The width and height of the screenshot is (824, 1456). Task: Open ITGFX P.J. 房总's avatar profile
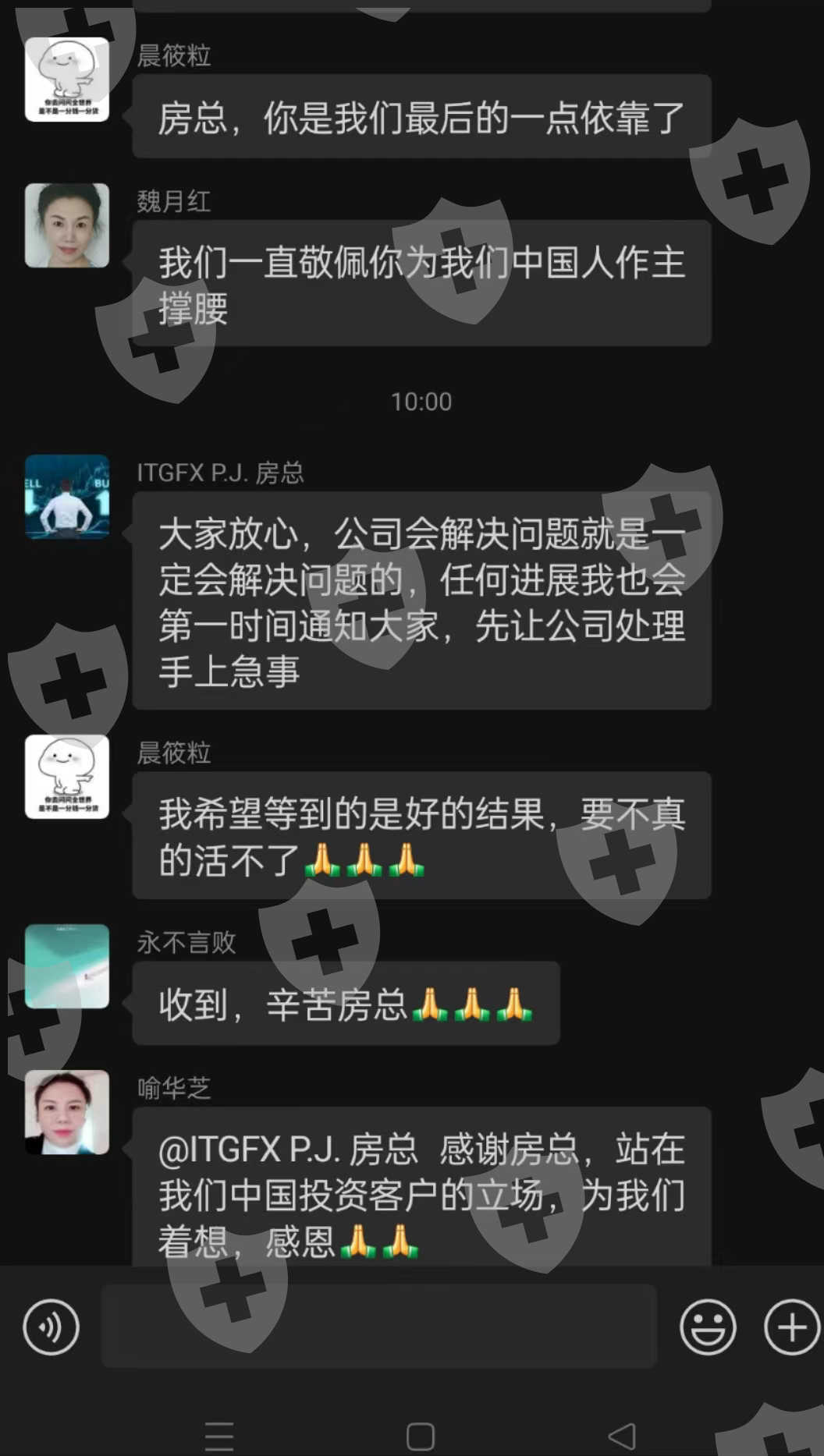pyautogui.click(x=67, y=497)
